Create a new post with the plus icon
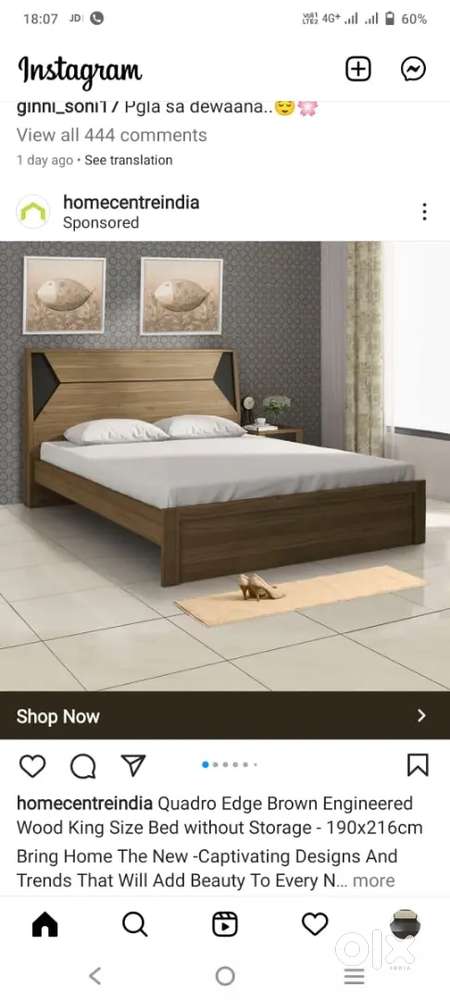The image size is (450, 1000). coord(358,69)
